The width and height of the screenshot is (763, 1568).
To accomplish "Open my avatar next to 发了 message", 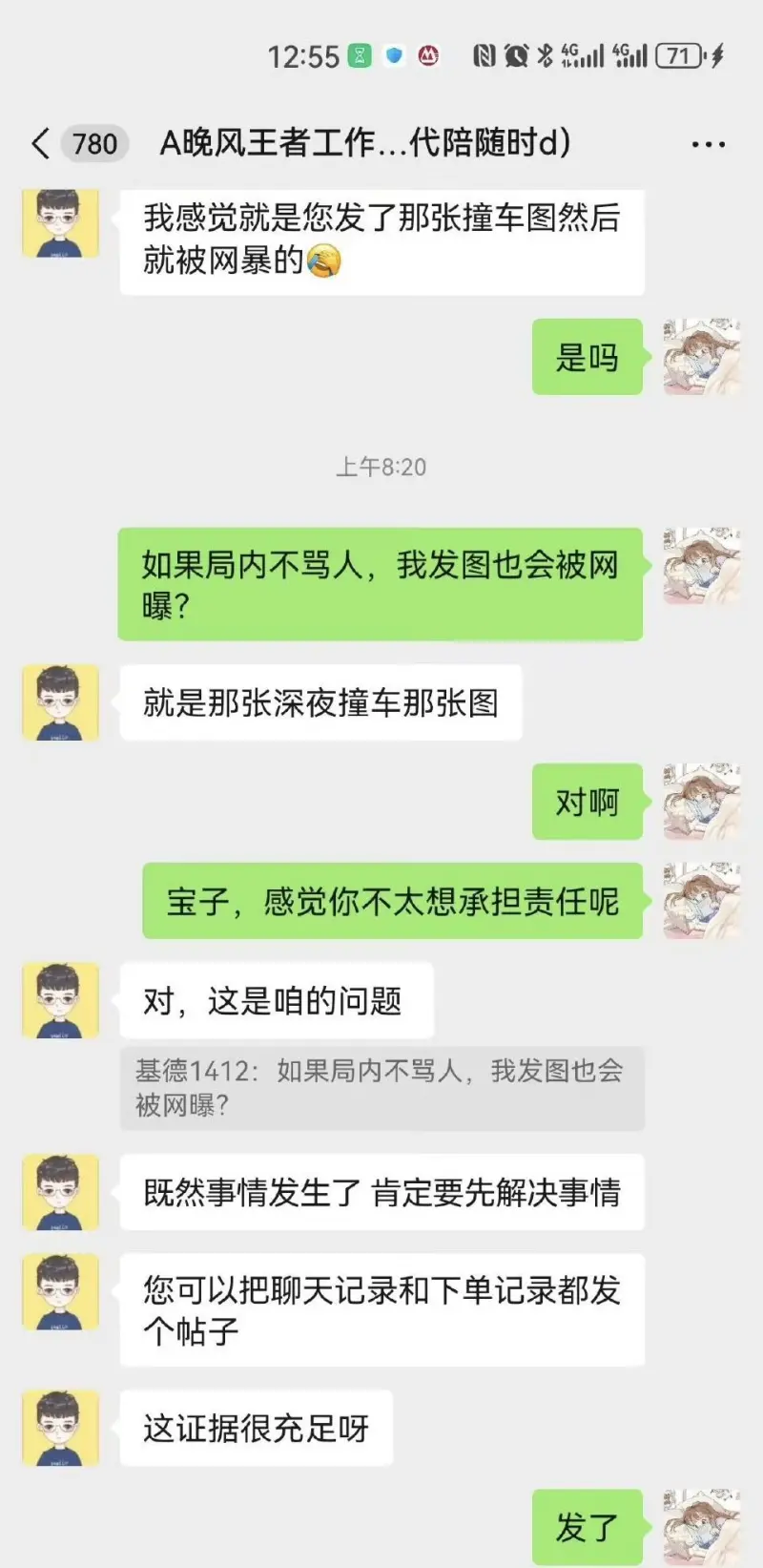I will coord(701,1527).
